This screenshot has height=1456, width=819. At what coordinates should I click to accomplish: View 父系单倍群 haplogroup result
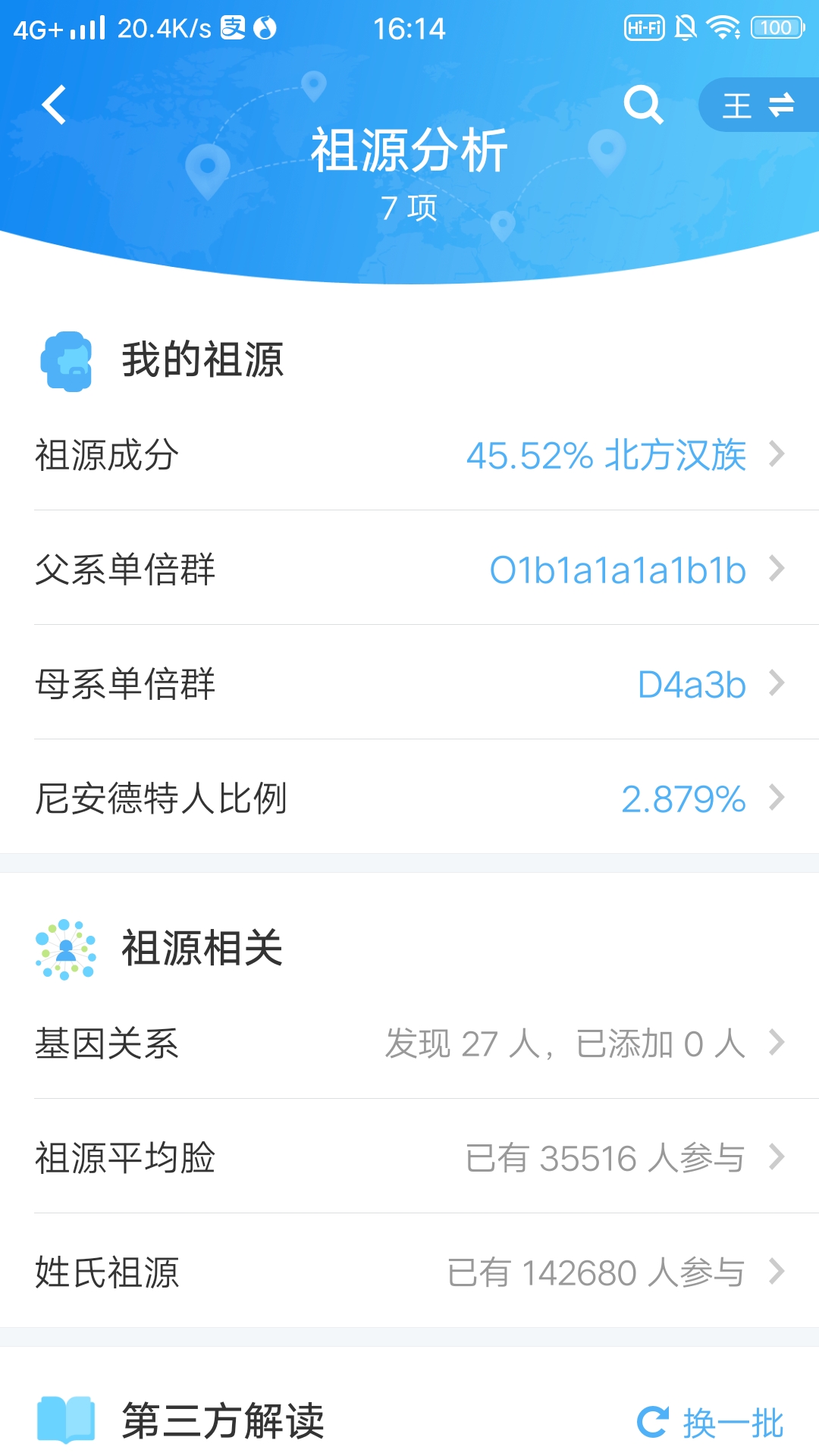point(409,568)
